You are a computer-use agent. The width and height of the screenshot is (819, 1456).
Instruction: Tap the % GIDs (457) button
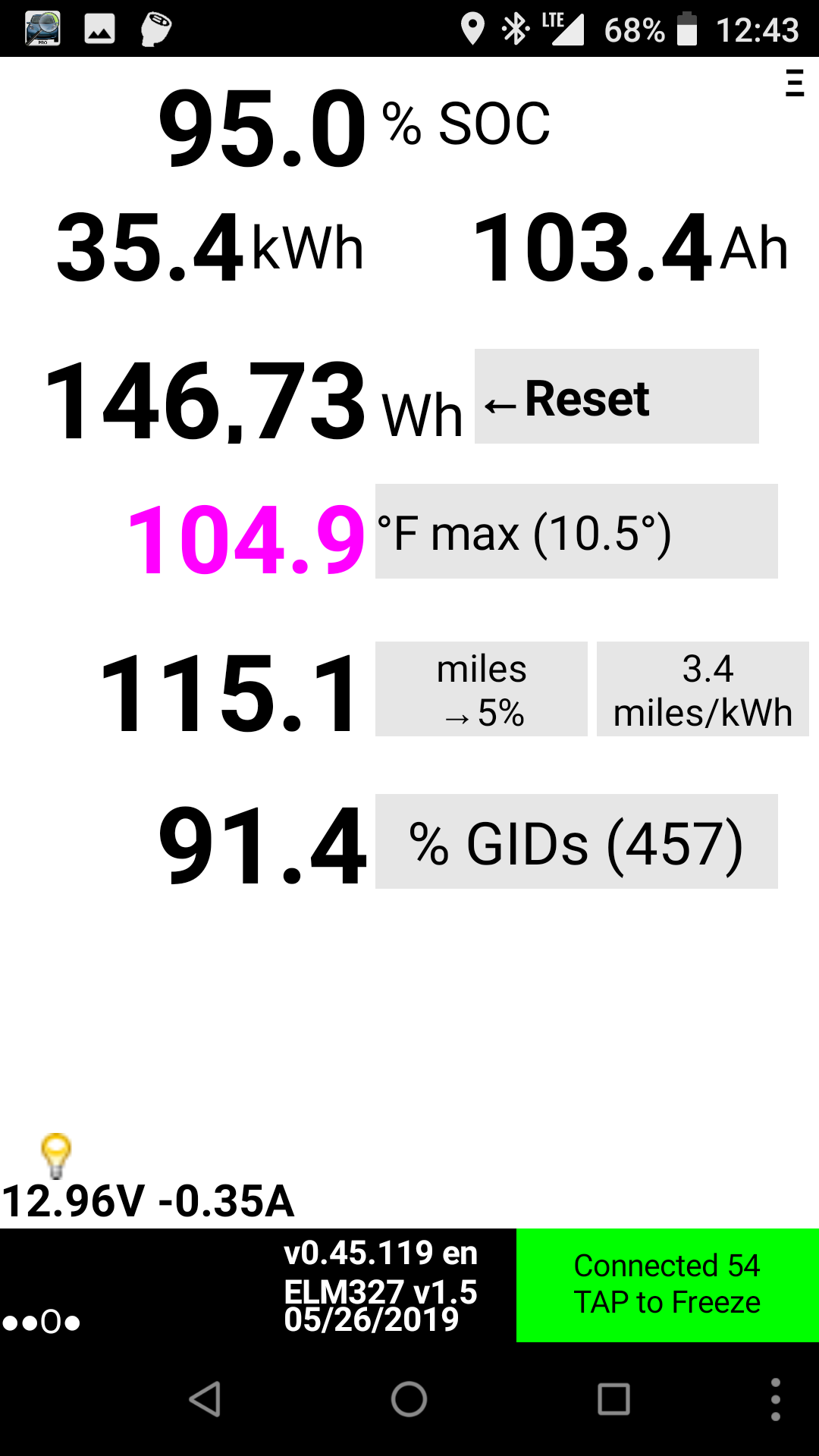point(576,842)
